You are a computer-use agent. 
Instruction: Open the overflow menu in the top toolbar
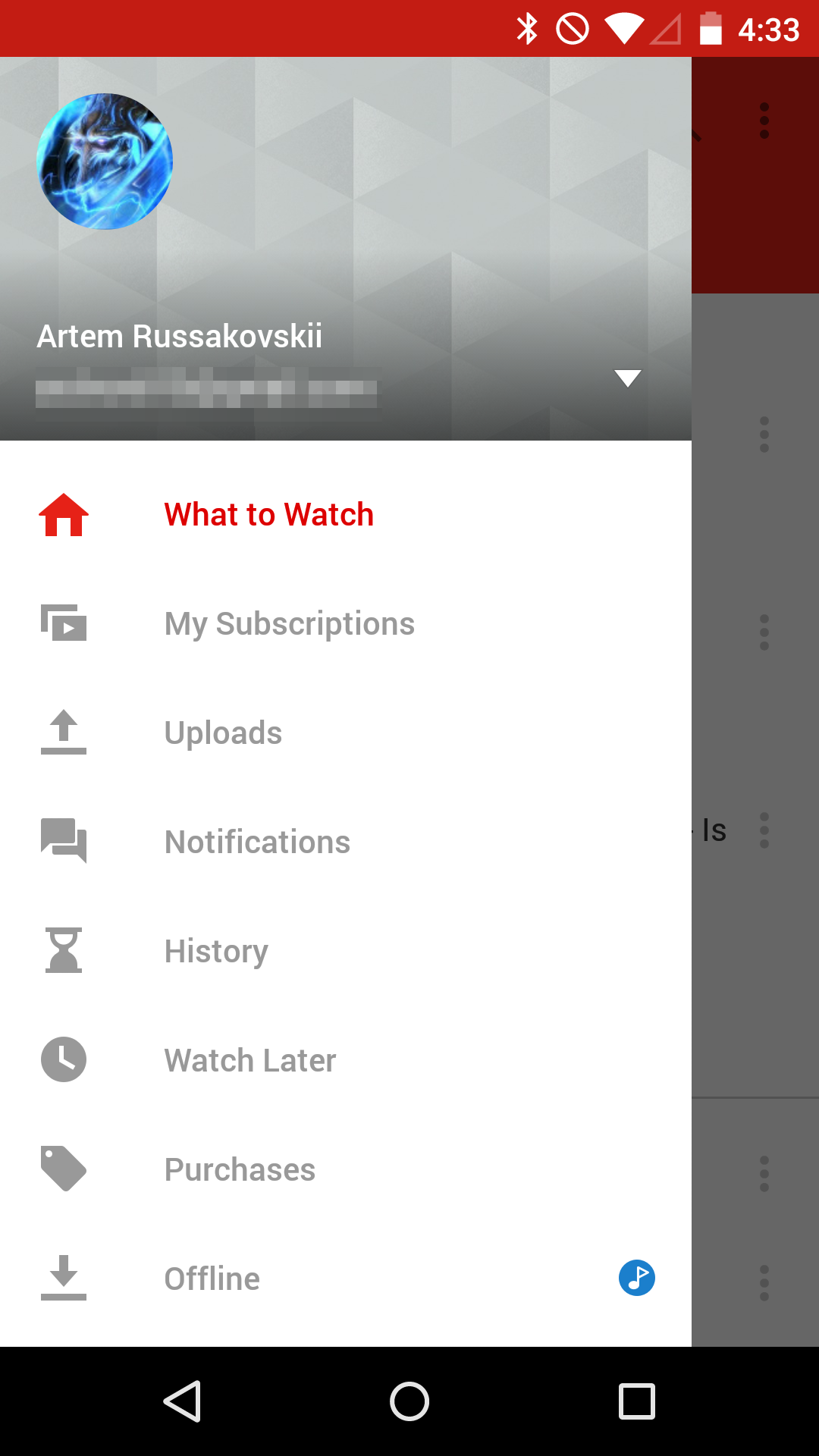coord(763,120)
